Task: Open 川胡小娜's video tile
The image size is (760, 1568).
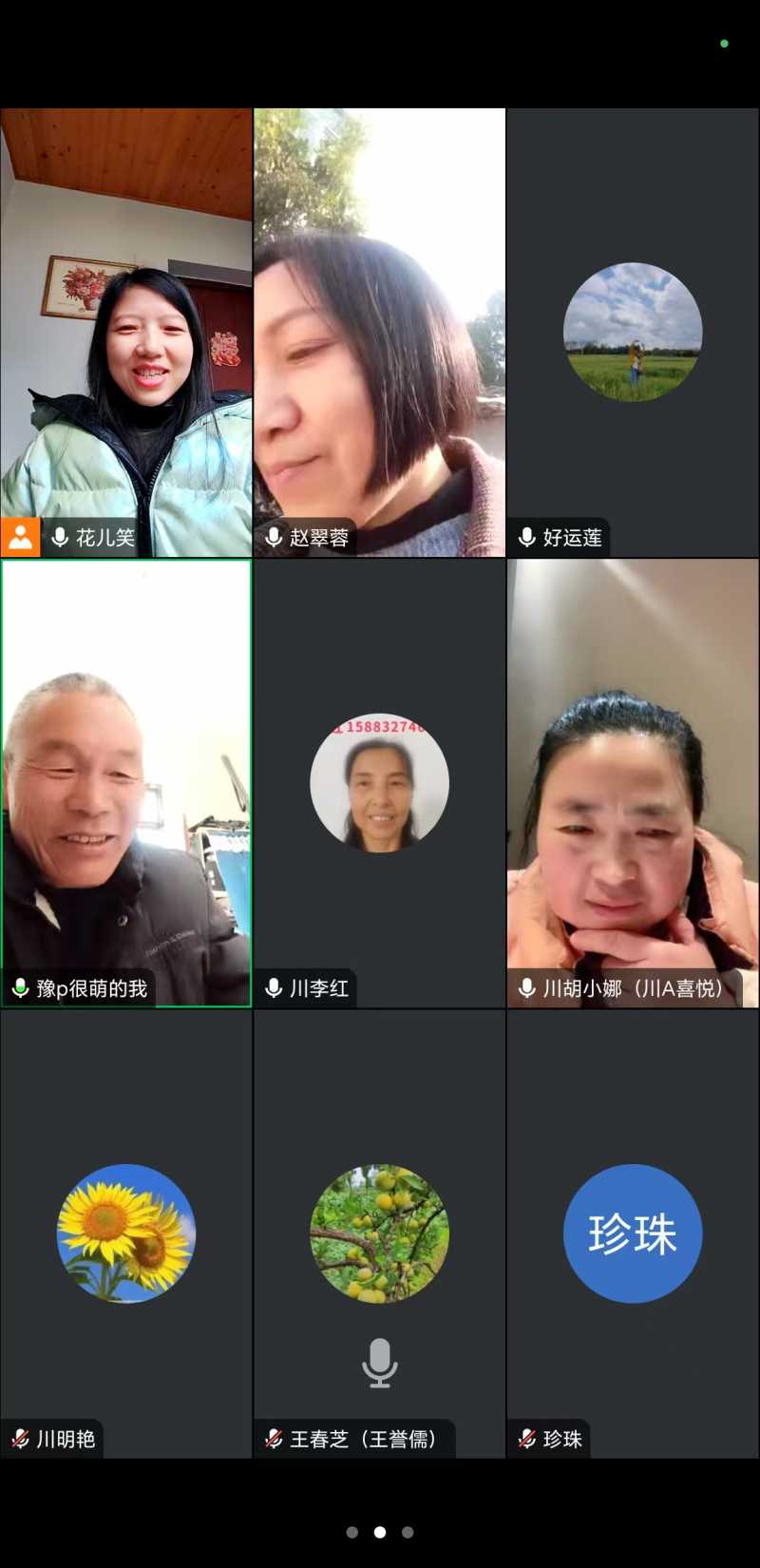Action: [633, 783]
